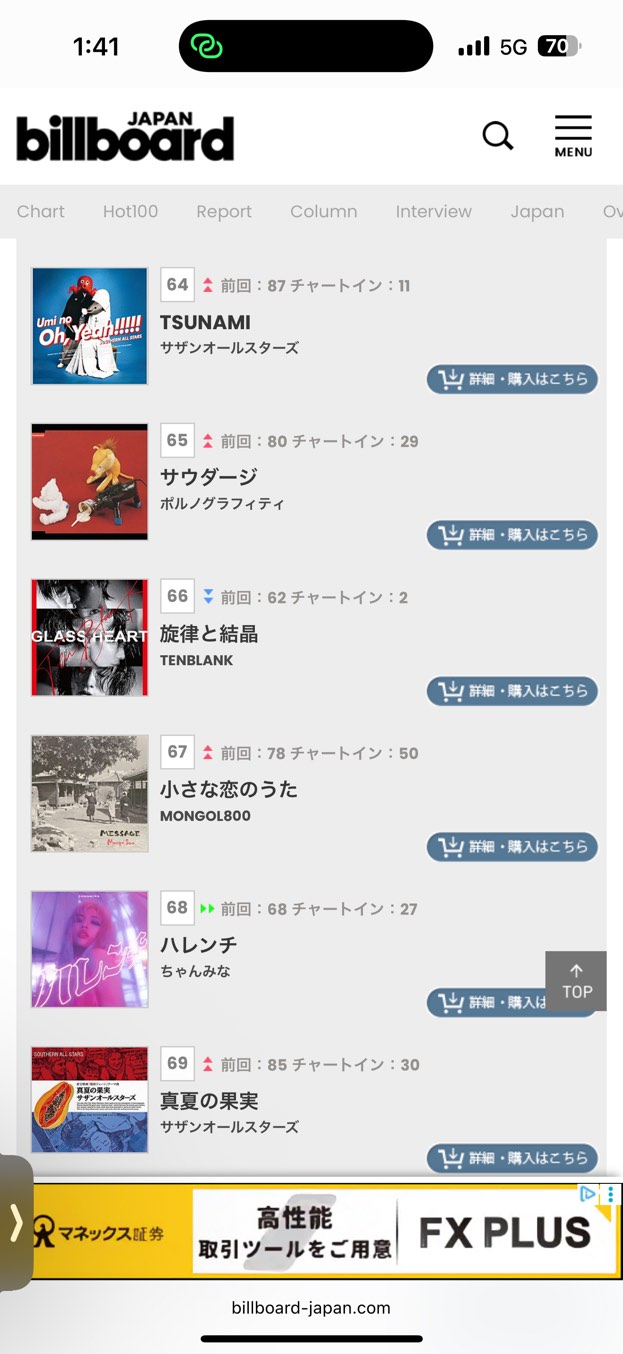Viewport: 623px width, 1354px height.
Task: View purchase details for 旋律と結晶
Action: 512,691
